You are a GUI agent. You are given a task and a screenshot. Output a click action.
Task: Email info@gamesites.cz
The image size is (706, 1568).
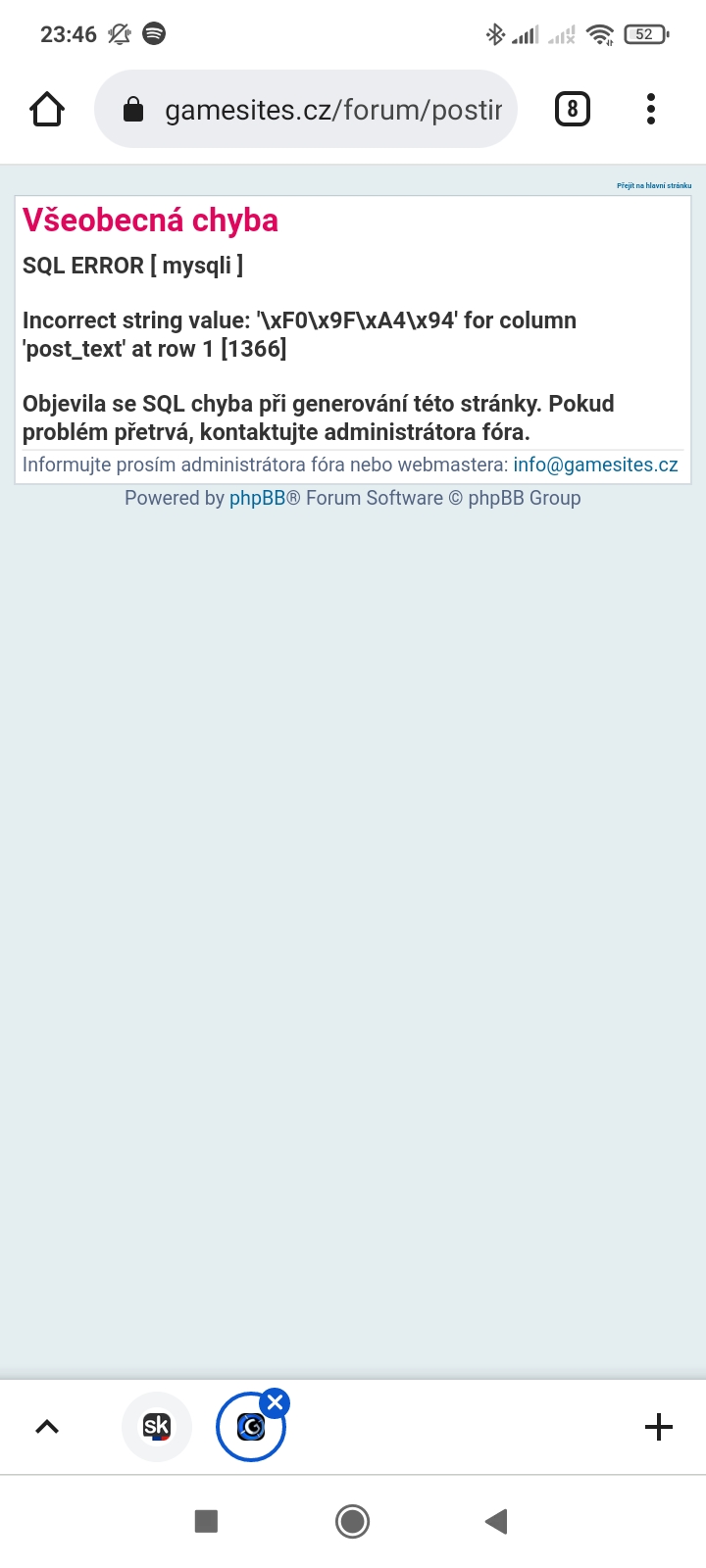click(x=595, y=465)
